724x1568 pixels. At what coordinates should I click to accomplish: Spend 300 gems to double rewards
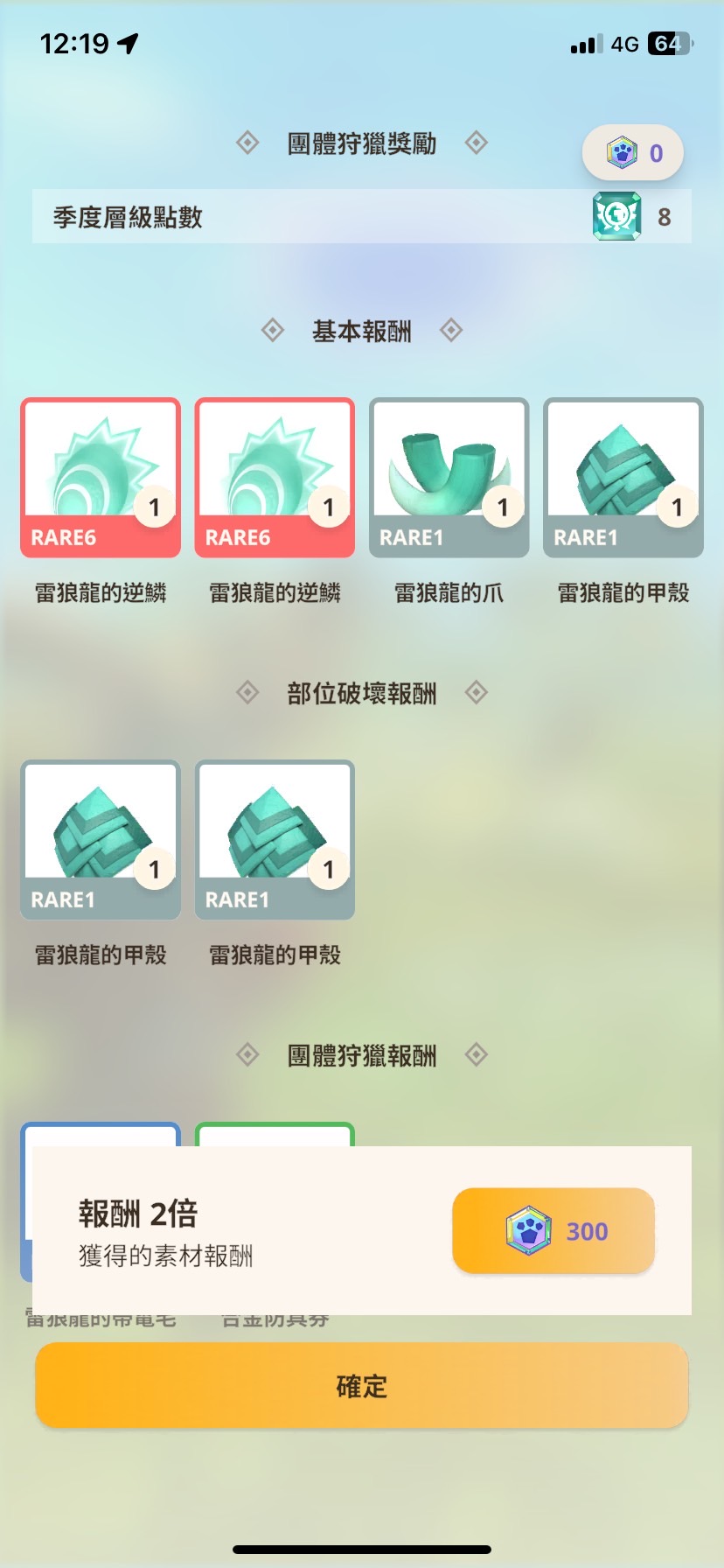point(553,1230)
